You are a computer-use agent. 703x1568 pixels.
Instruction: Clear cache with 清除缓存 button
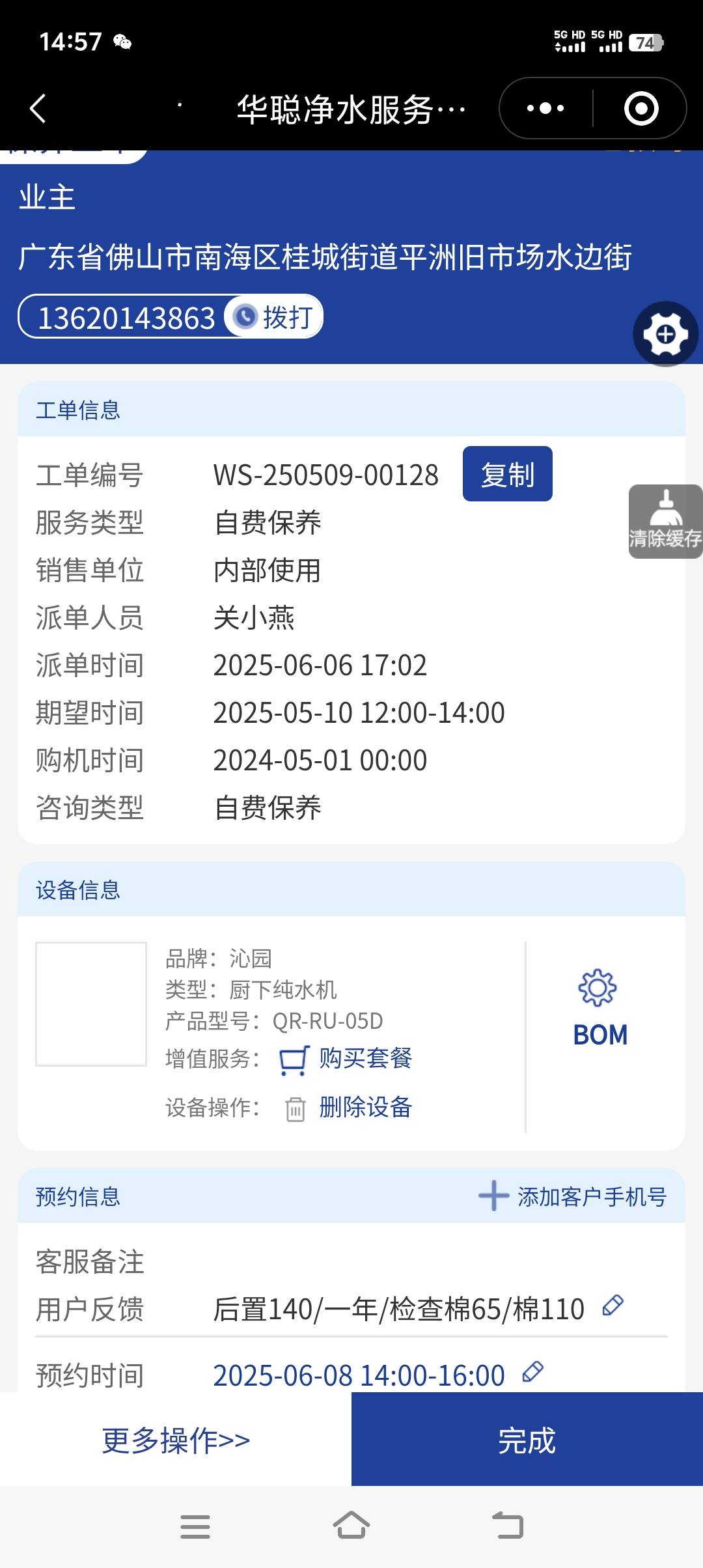coord(665,522)
